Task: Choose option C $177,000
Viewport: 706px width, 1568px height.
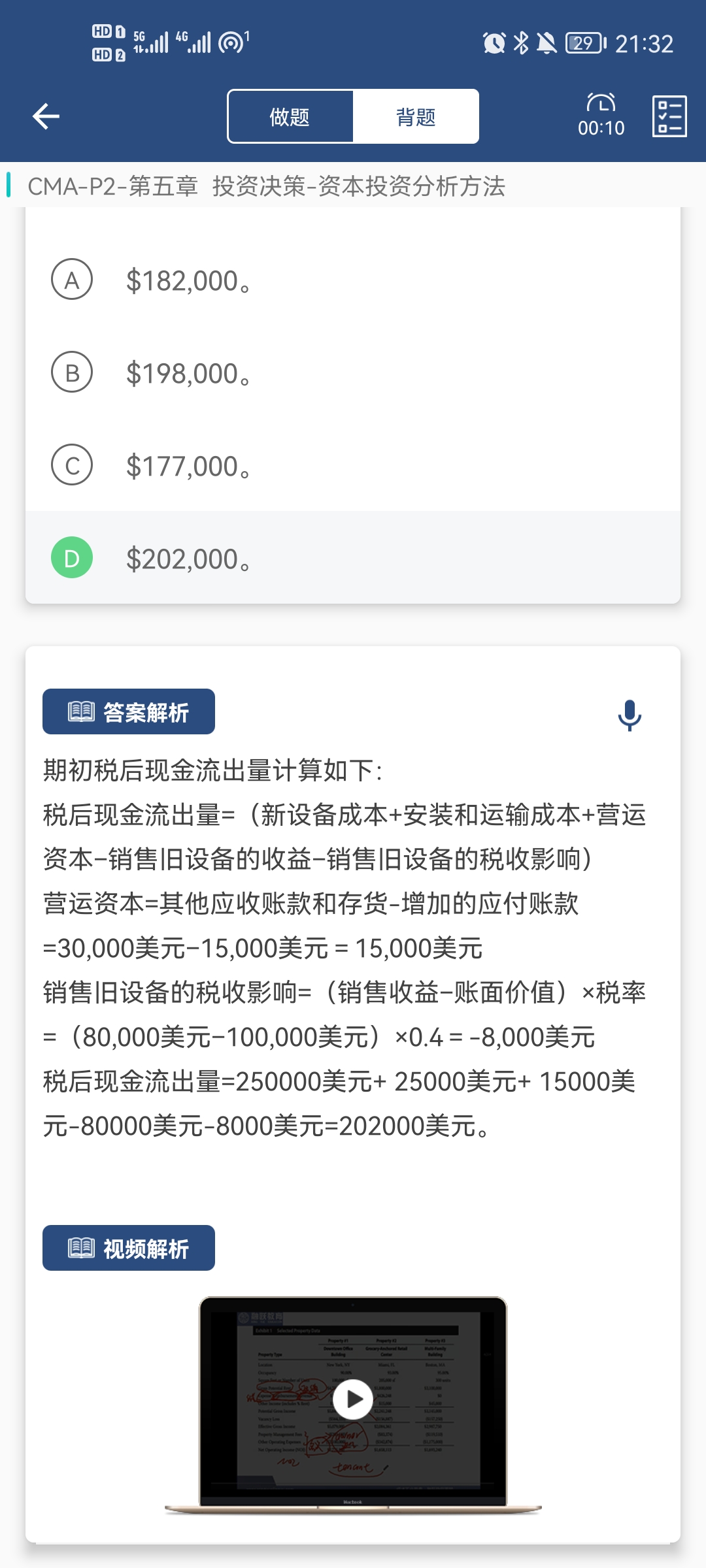Action: pyautogui.click(x=353, y=465)
